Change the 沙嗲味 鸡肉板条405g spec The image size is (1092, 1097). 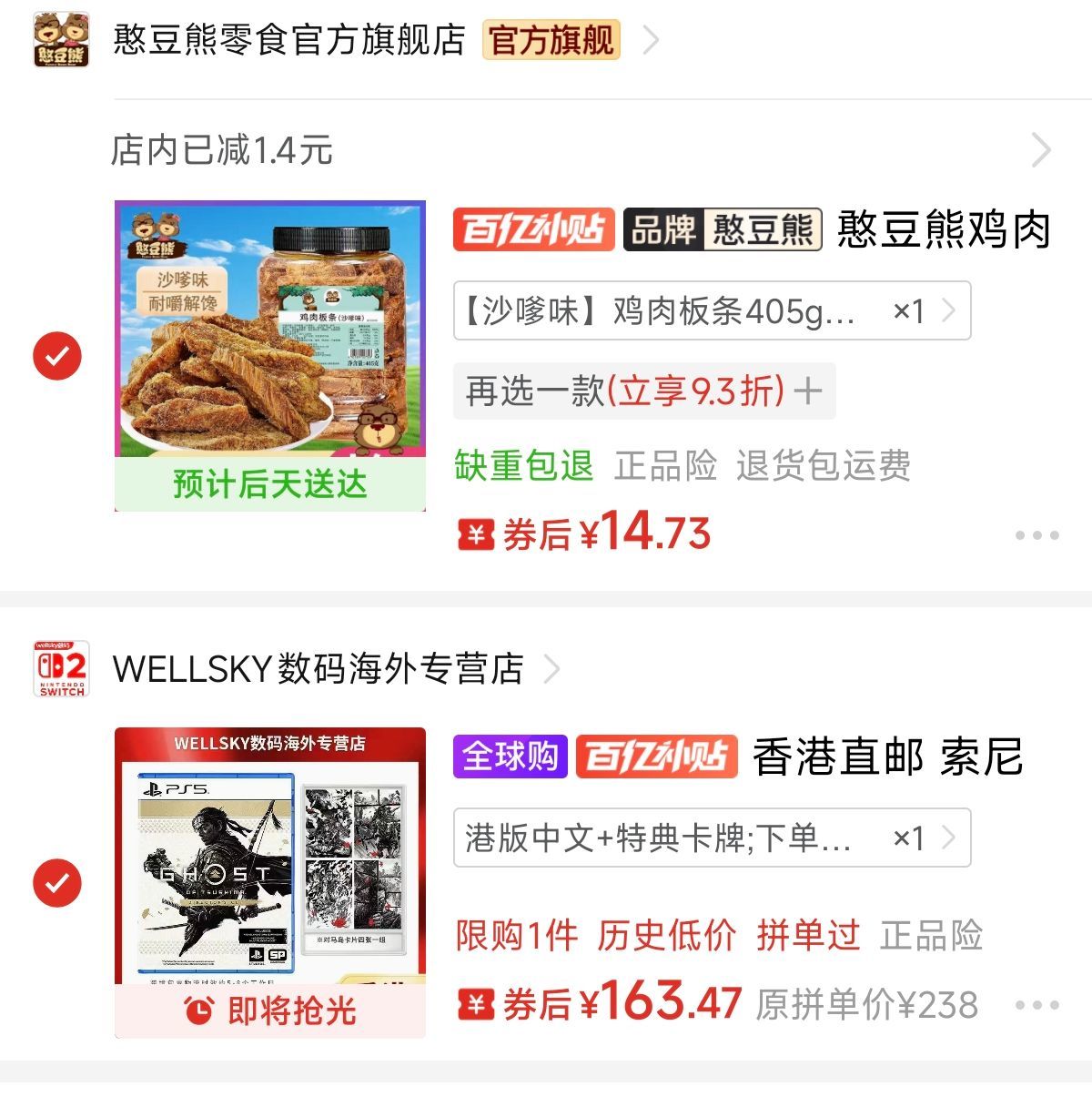click(x=712, y=311)
